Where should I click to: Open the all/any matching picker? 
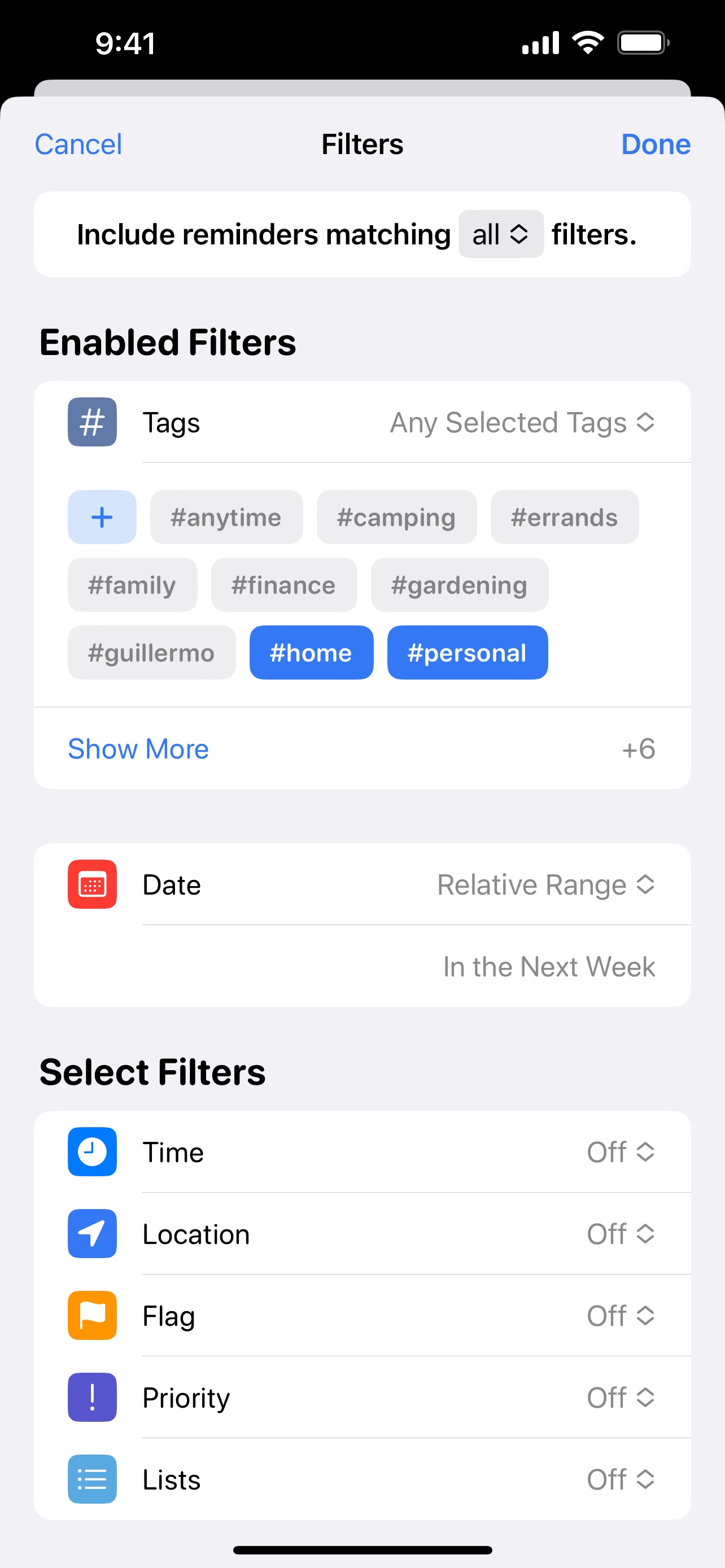coord(500,234)
